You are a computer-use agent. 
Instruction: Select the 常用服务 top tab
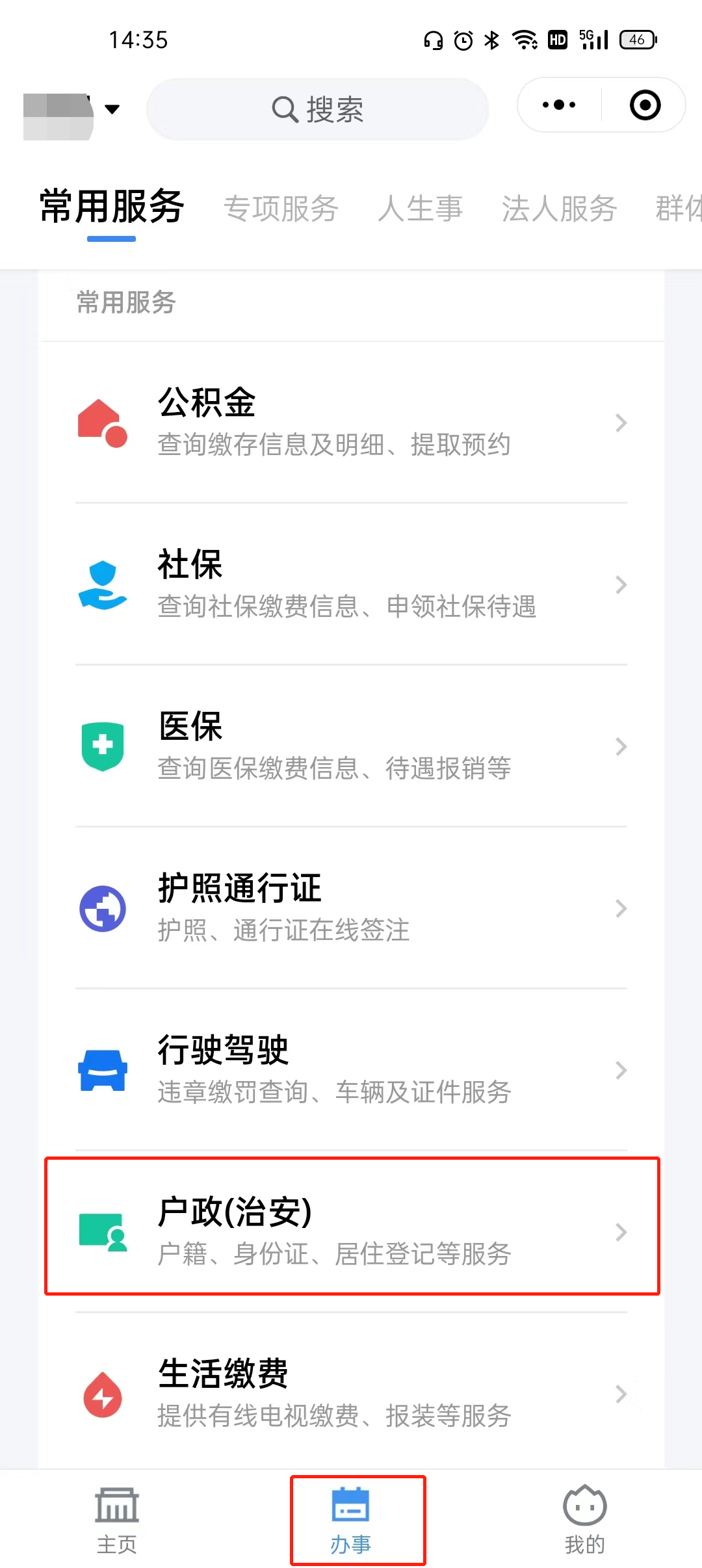[x=112, y=207]
